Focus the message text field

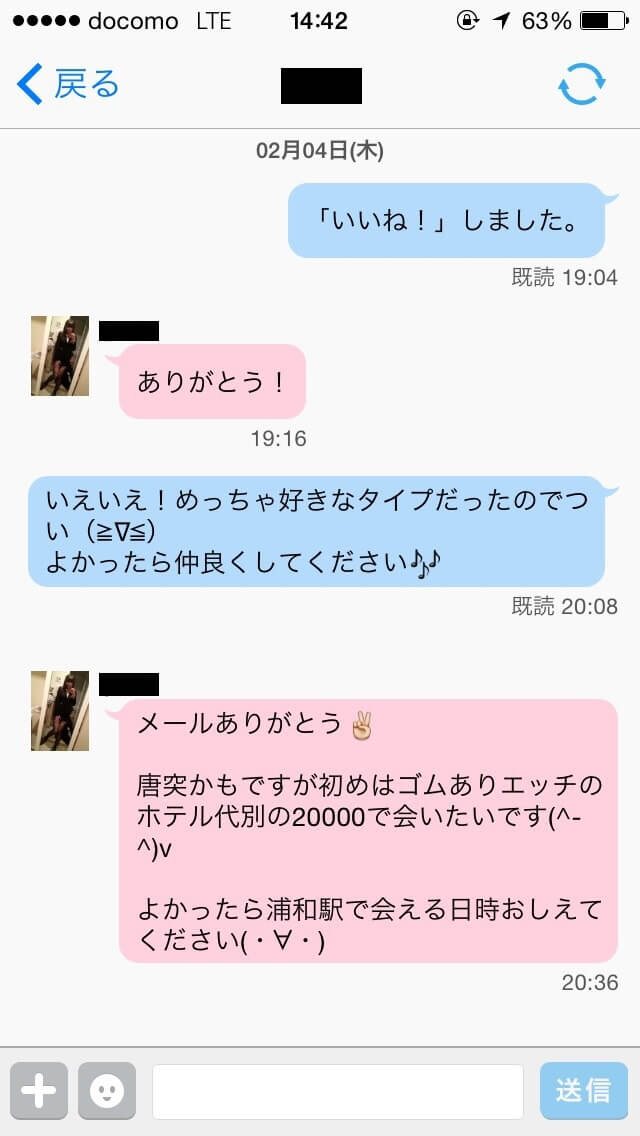(337, 1091)
